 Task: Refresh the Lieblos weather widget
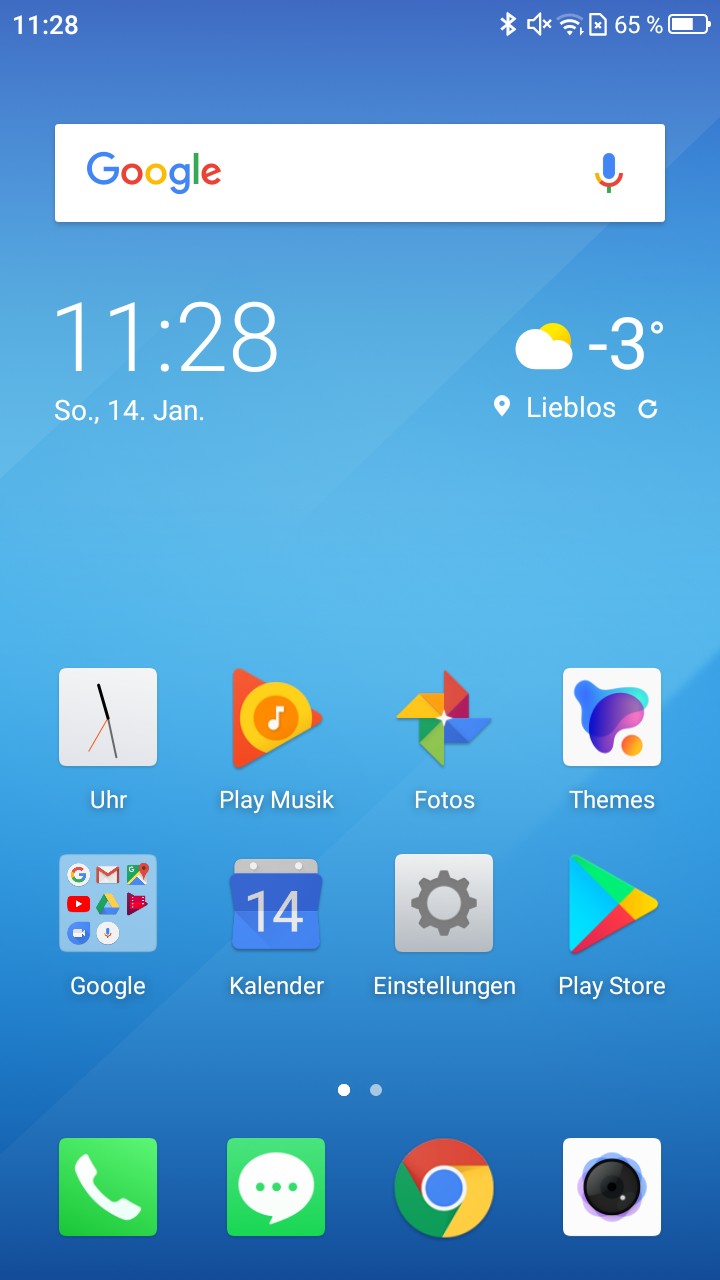click(648, 408)
